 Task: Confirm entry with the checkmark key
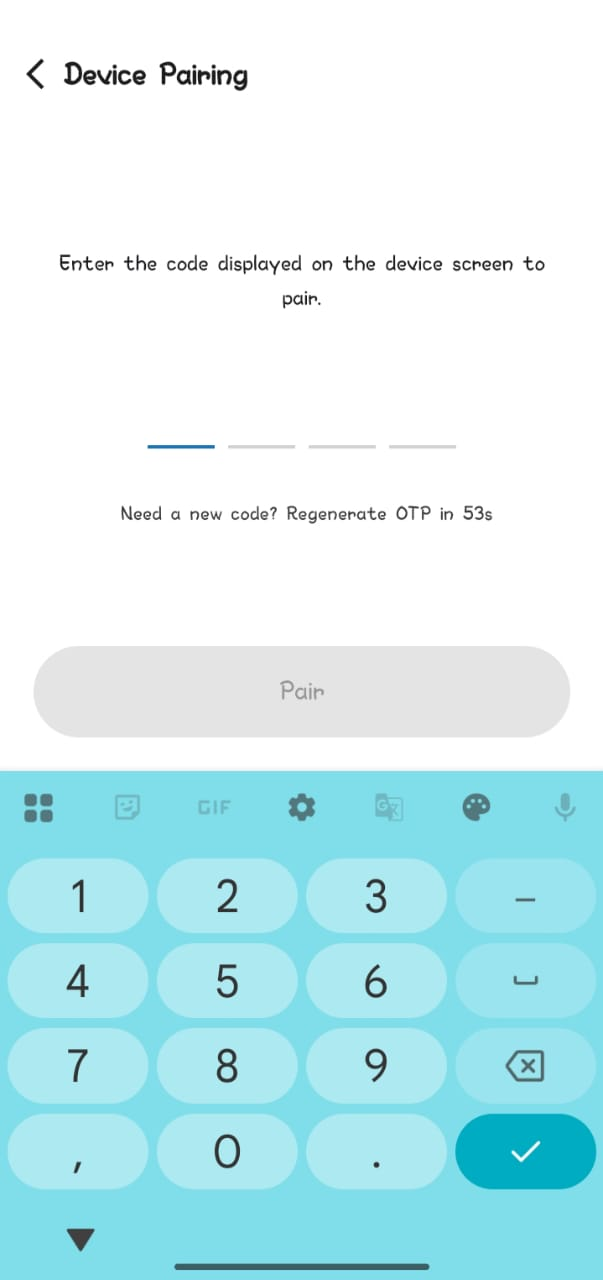[525, 1152]
